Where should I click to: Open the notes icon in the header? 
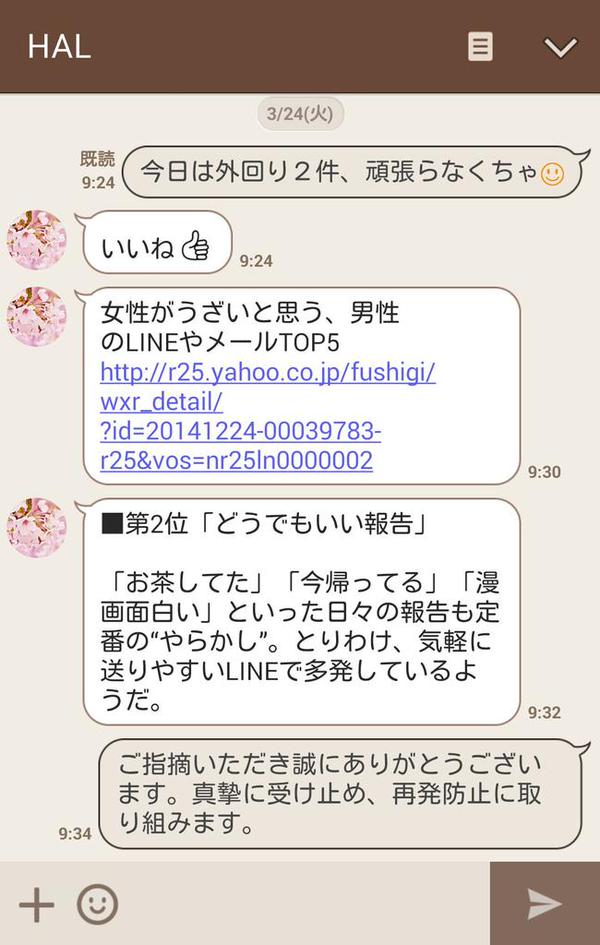480,46
